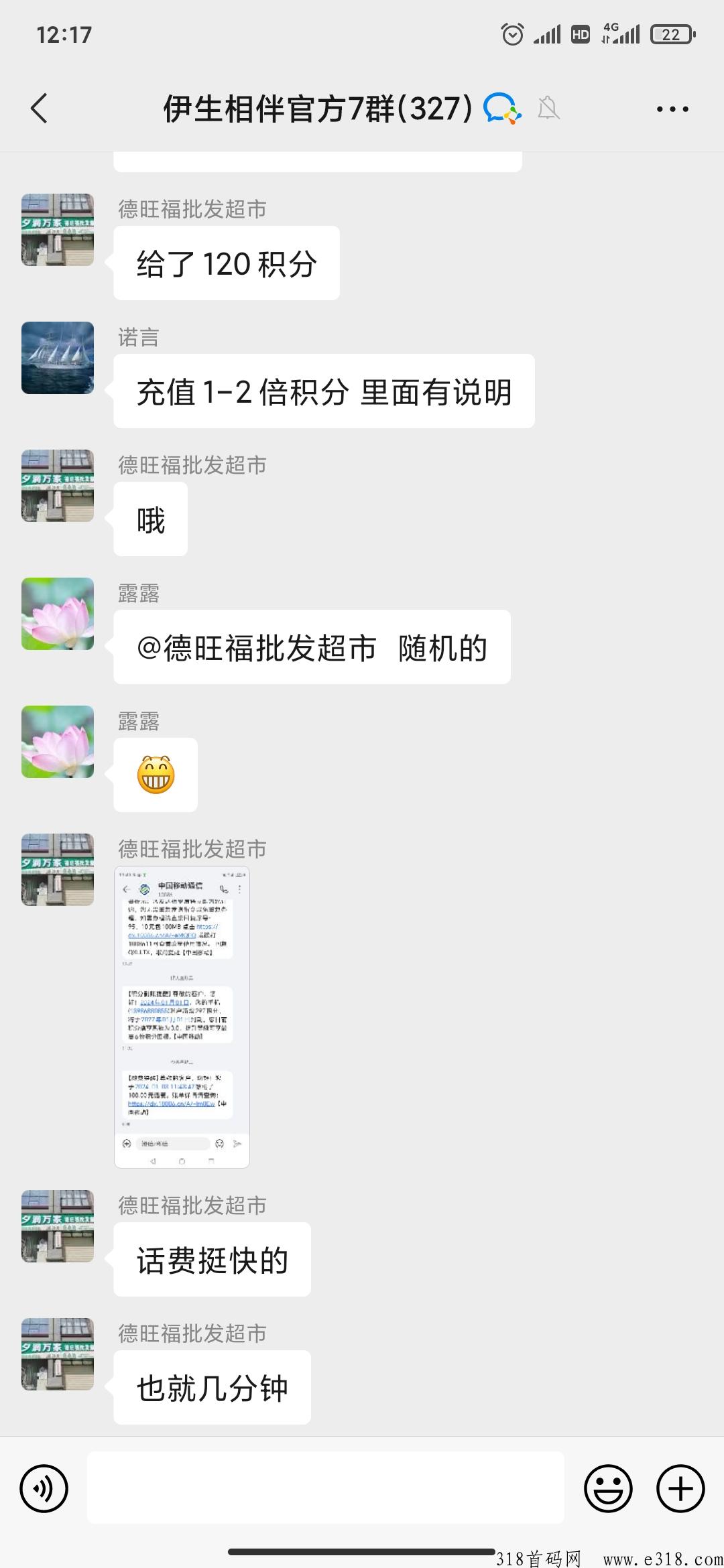Open the plus attachment menu
Image resolution: width=724 pixels, height=1568 pixels.
[x=680, y=1489]
